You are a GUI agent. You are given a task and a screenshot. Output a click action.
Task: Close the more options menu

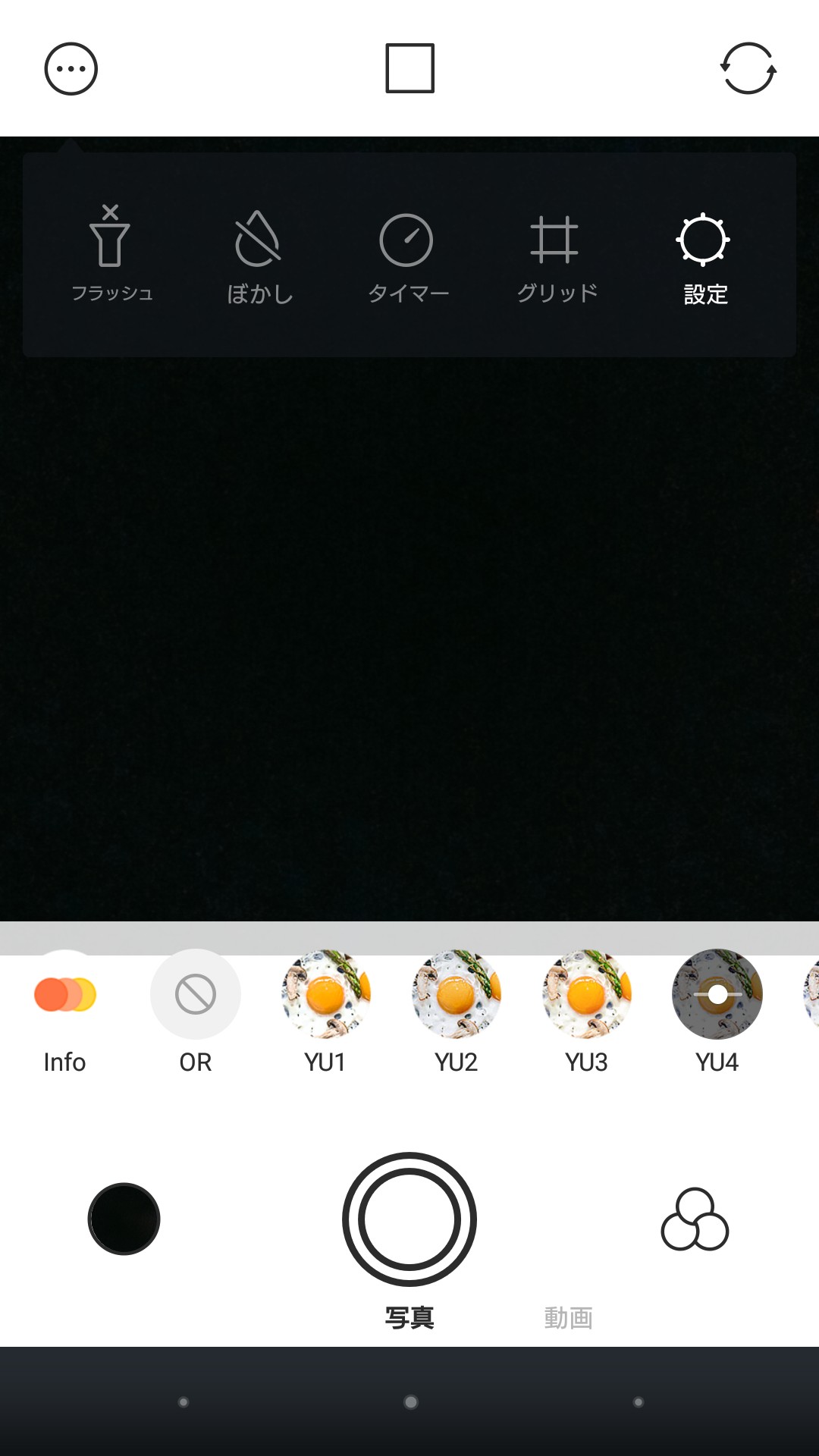point(71,69)
